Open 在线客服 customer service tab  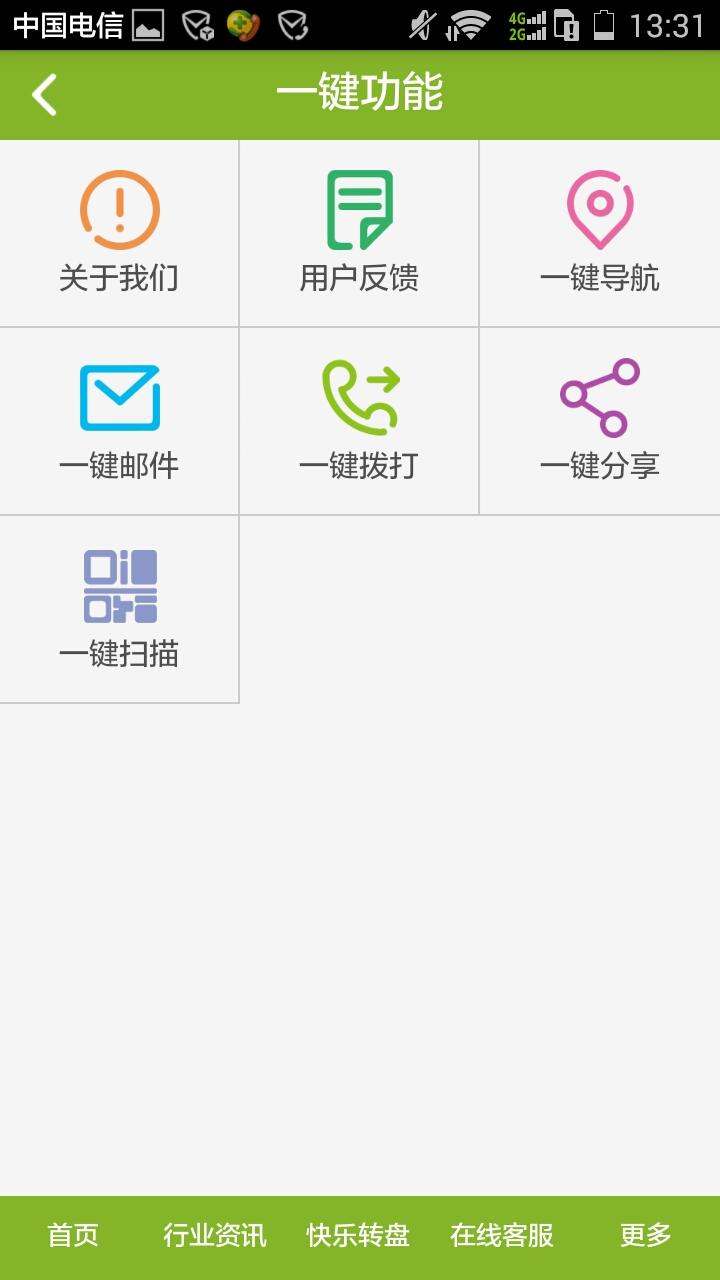click(x=502, y=1236)
